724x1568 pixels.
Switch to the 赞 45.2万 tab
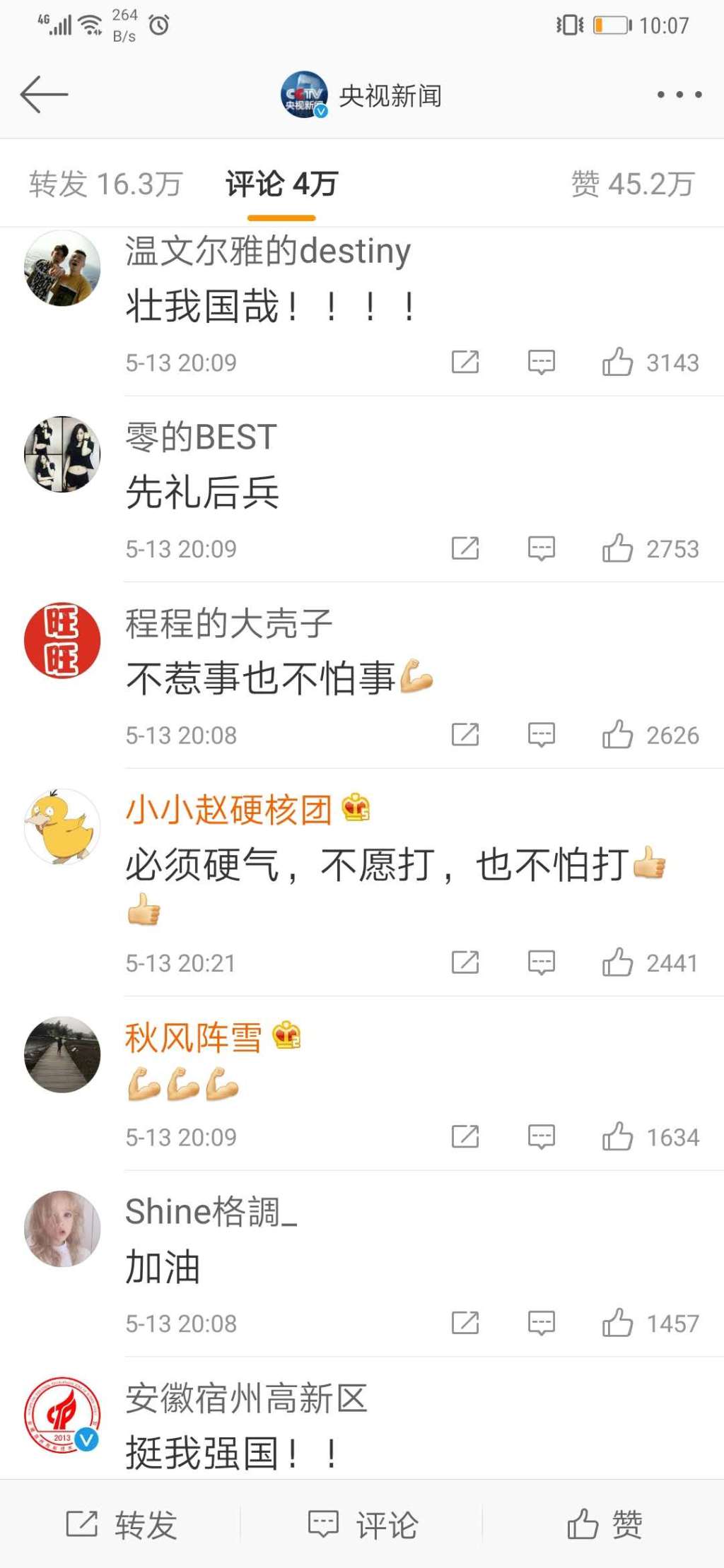632,184
